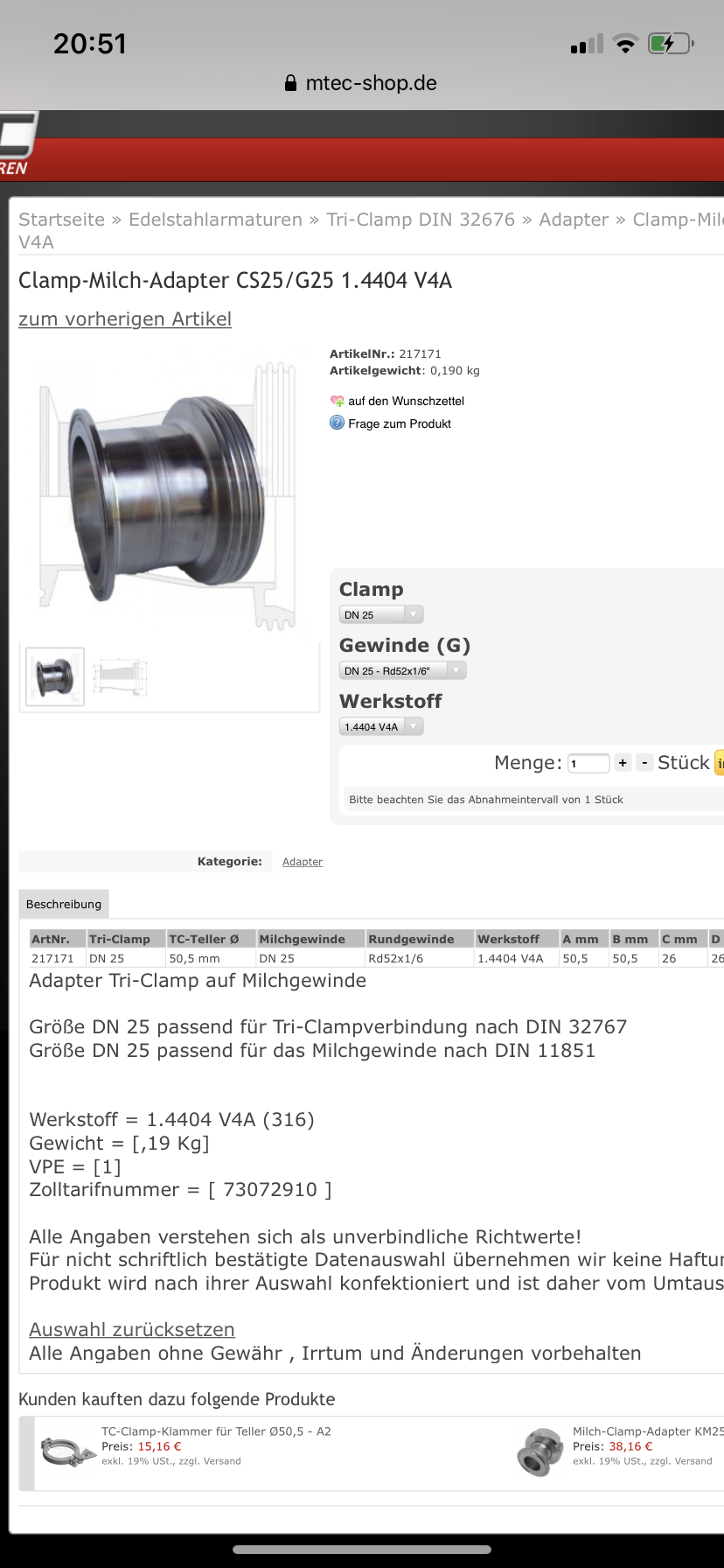Open Tri-Clamp DIN 32676 breadcrumb
The image size is (724, 1568).
pos(421,220)
